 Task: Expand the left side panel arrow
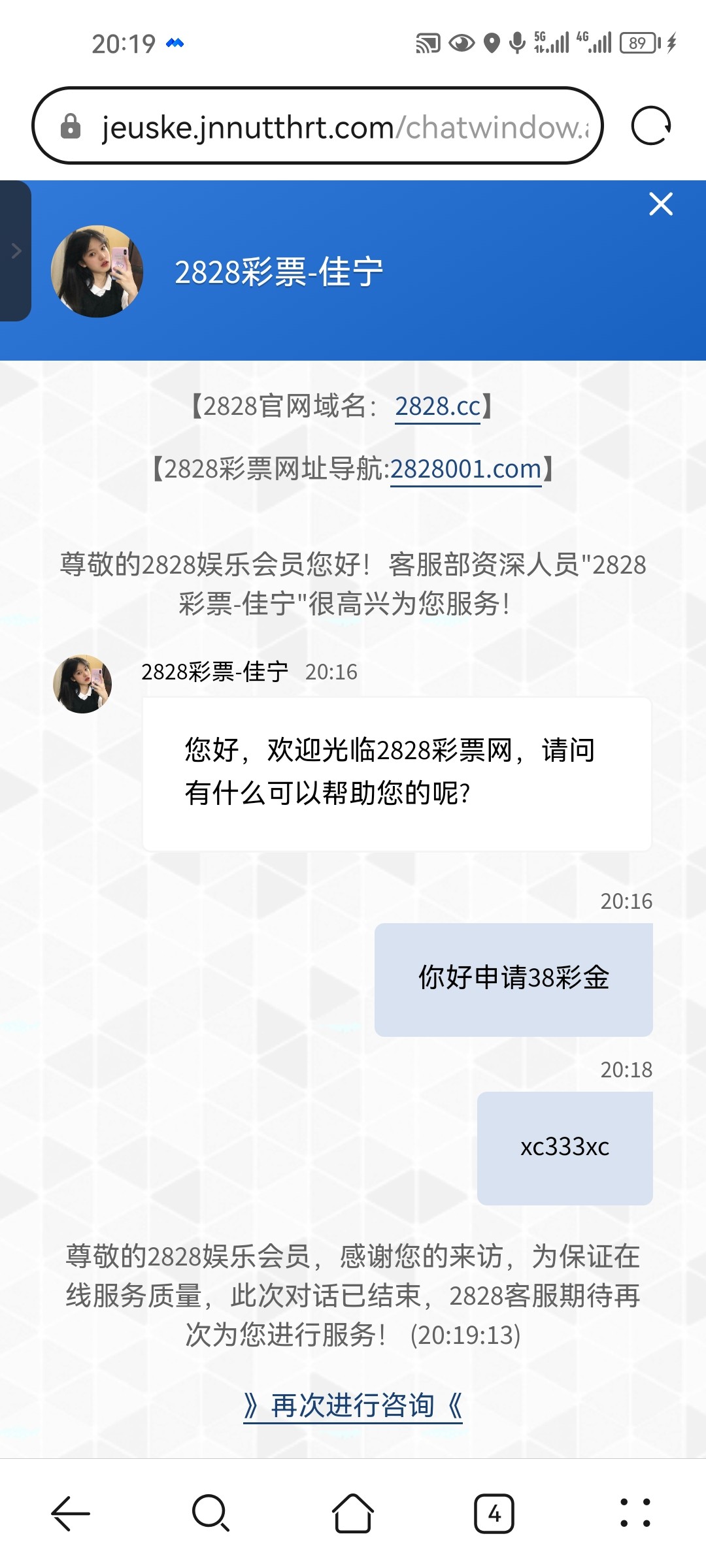tap(16, 251)
